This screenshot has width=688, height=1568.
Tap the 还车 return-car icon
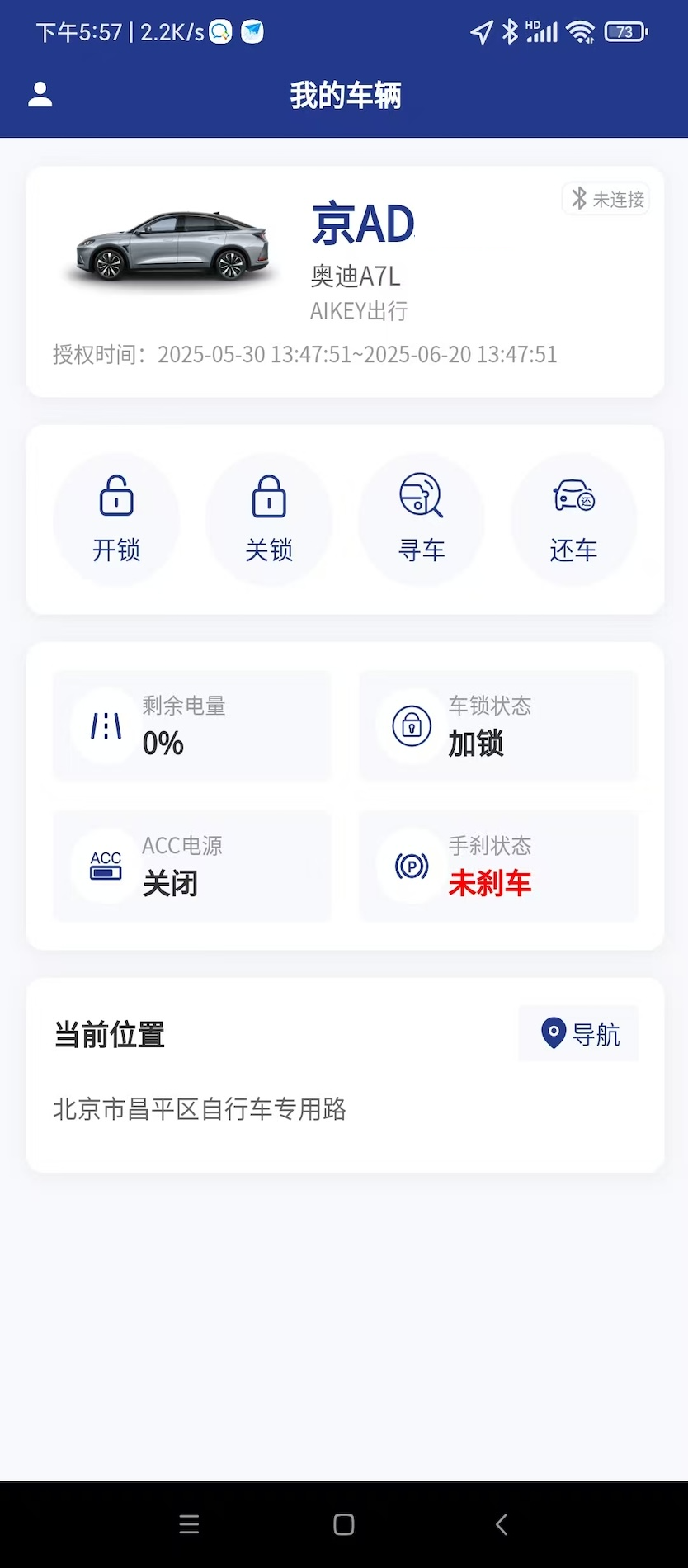click(573, 495)
